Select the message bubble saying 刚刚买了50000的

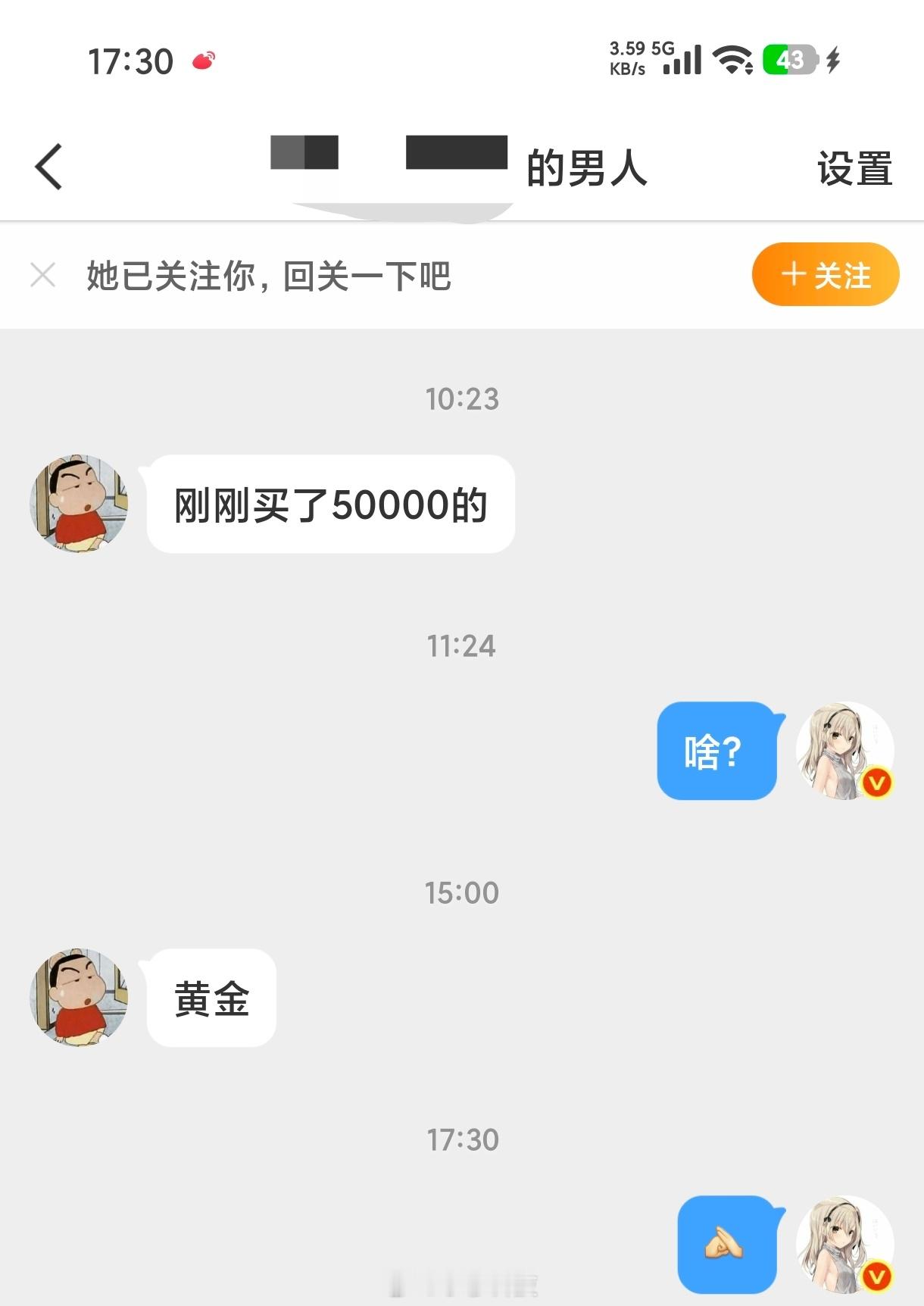[328, 504]
